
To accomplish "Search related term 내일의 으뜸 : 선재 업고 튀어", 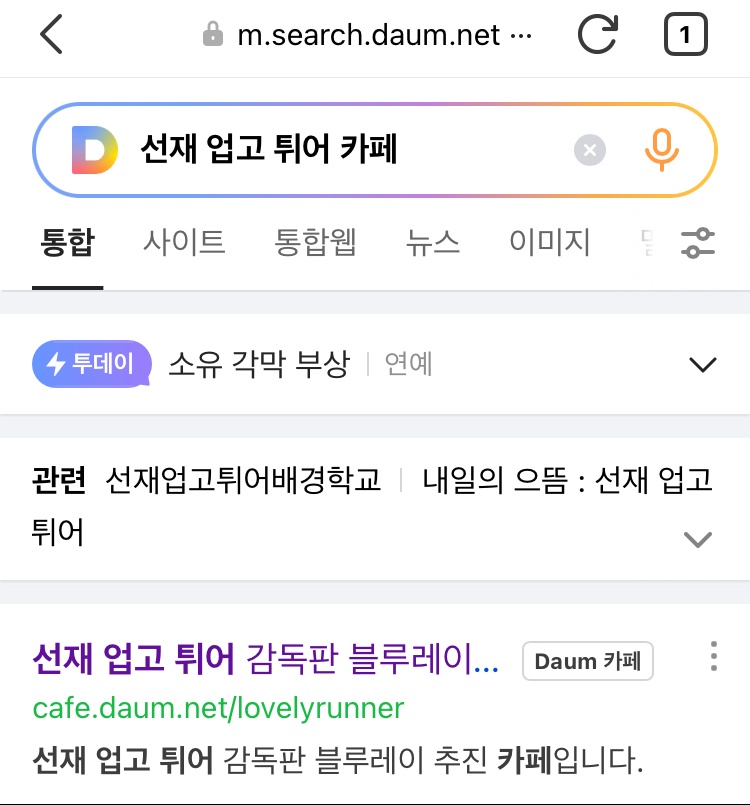I will (567, 480).
